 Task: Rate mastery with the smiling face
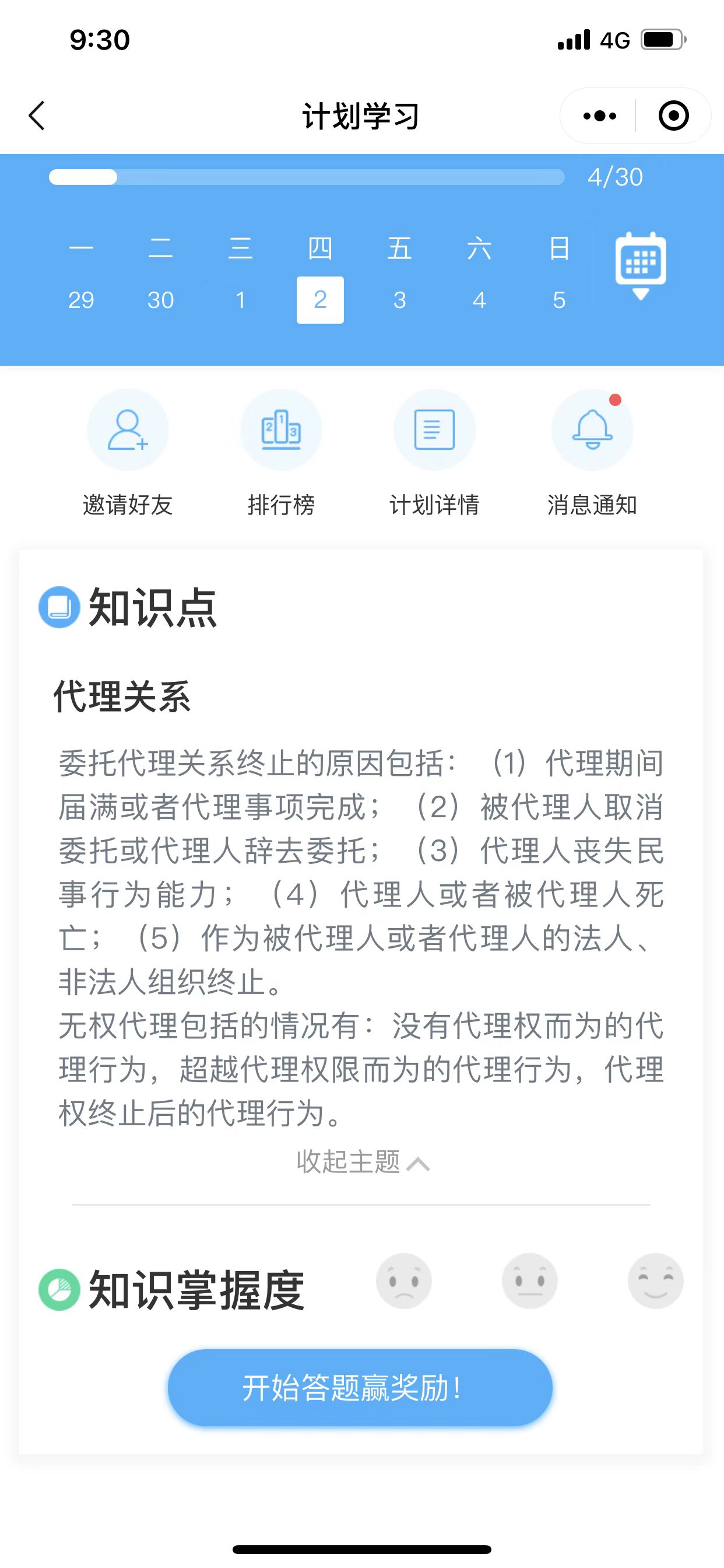coord(655,1282)
